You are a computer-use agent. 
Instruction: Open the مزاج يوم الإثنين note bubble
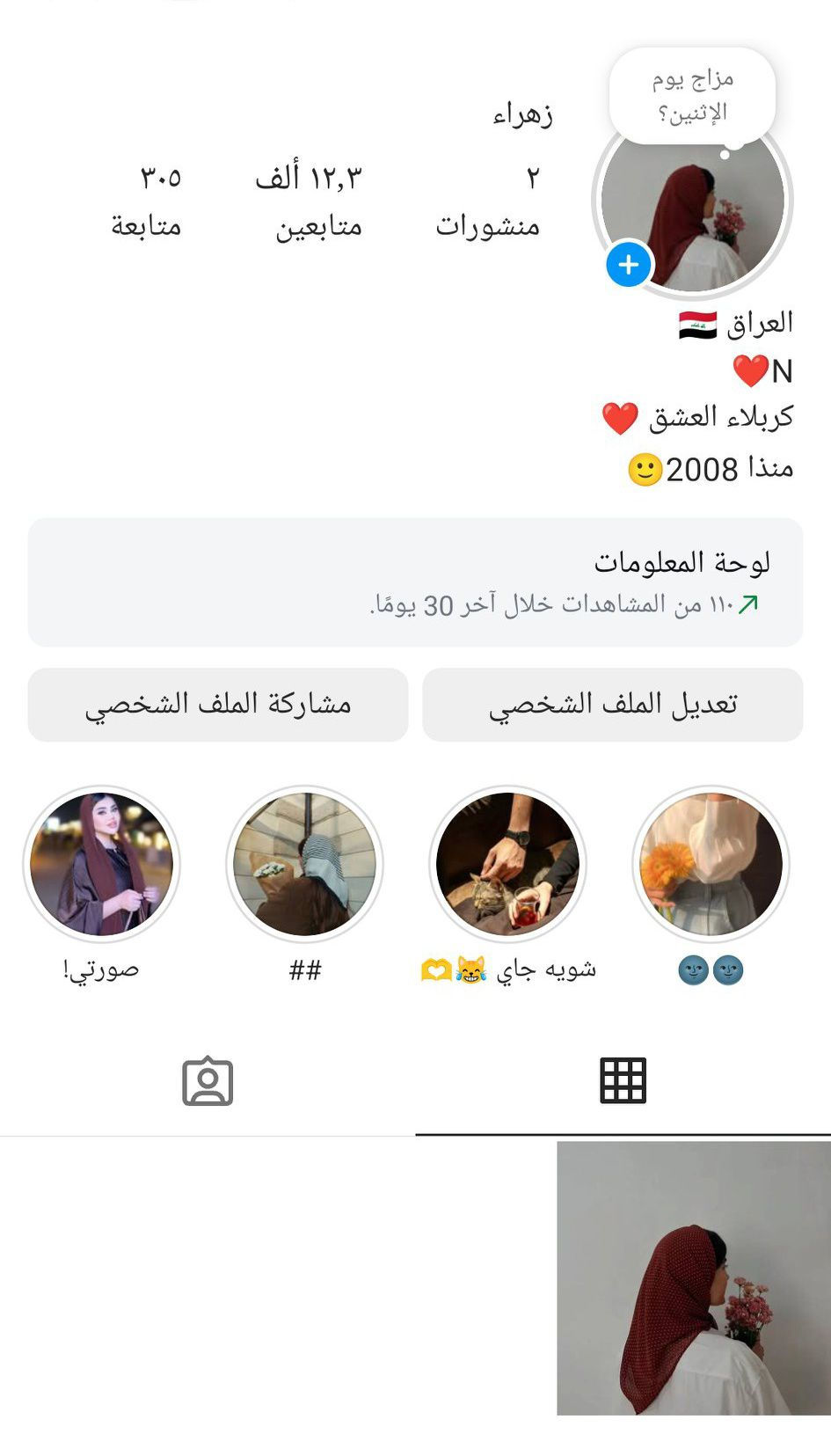pyautogui.click(x=692, y=95)
